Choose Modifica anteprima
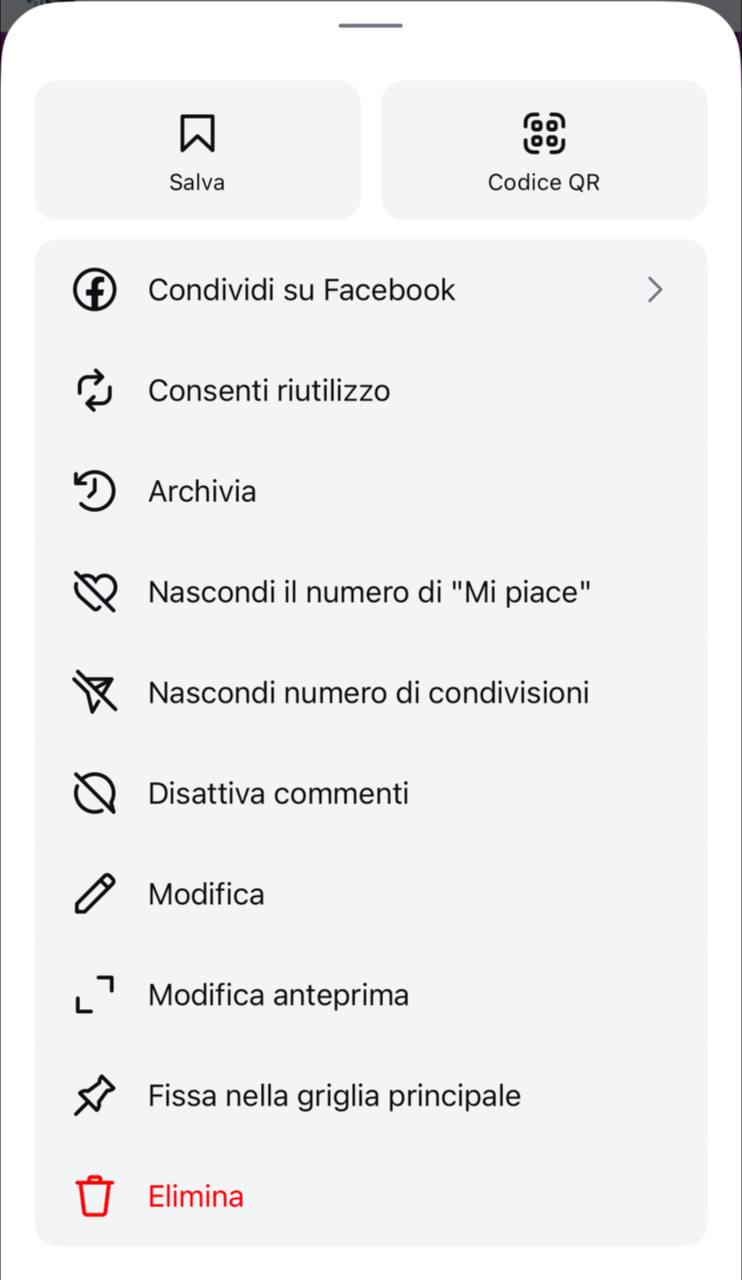 click(371, 995)
